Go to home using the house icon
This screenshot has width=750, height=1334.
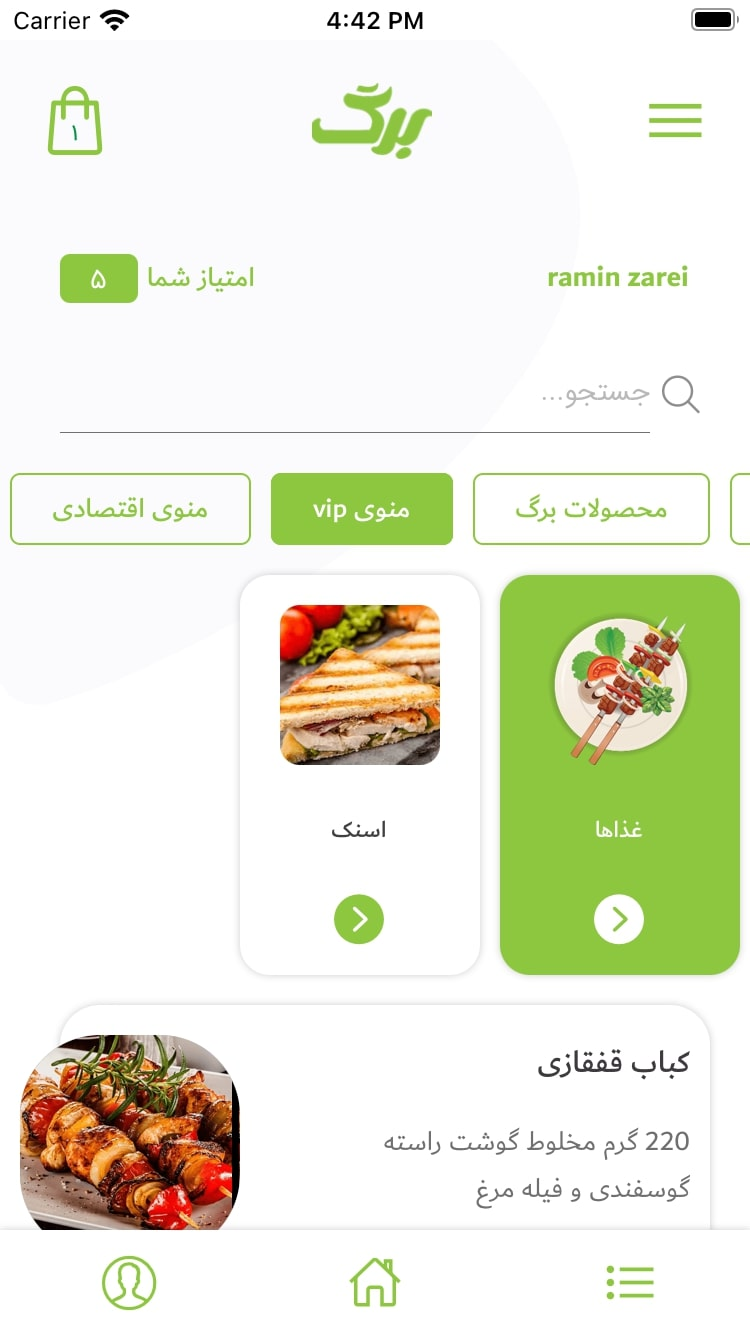coord(375,1281)
